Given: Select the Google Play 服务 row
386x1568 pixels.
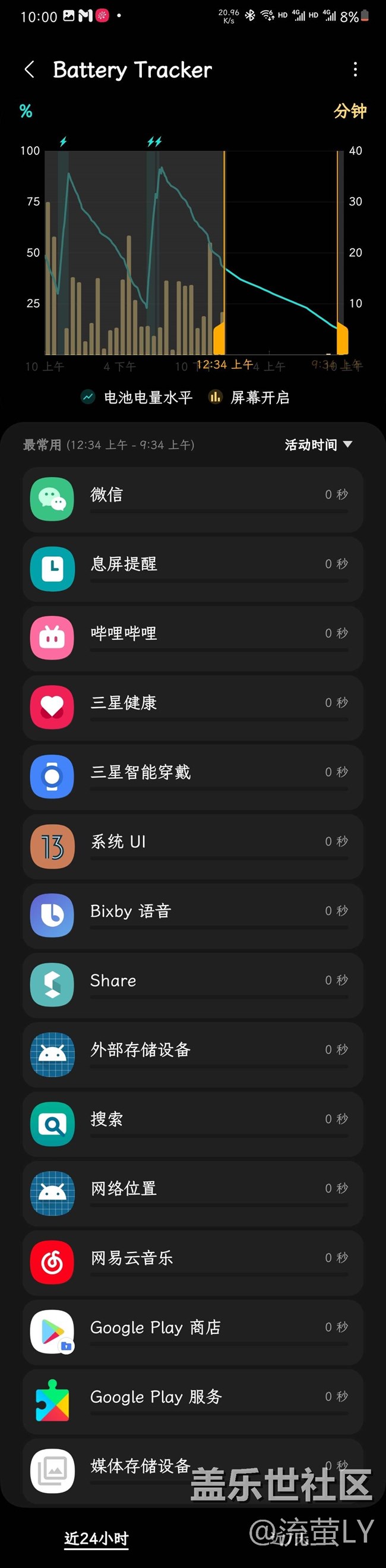Looking at the screenshot, I should click(192, 1401).
